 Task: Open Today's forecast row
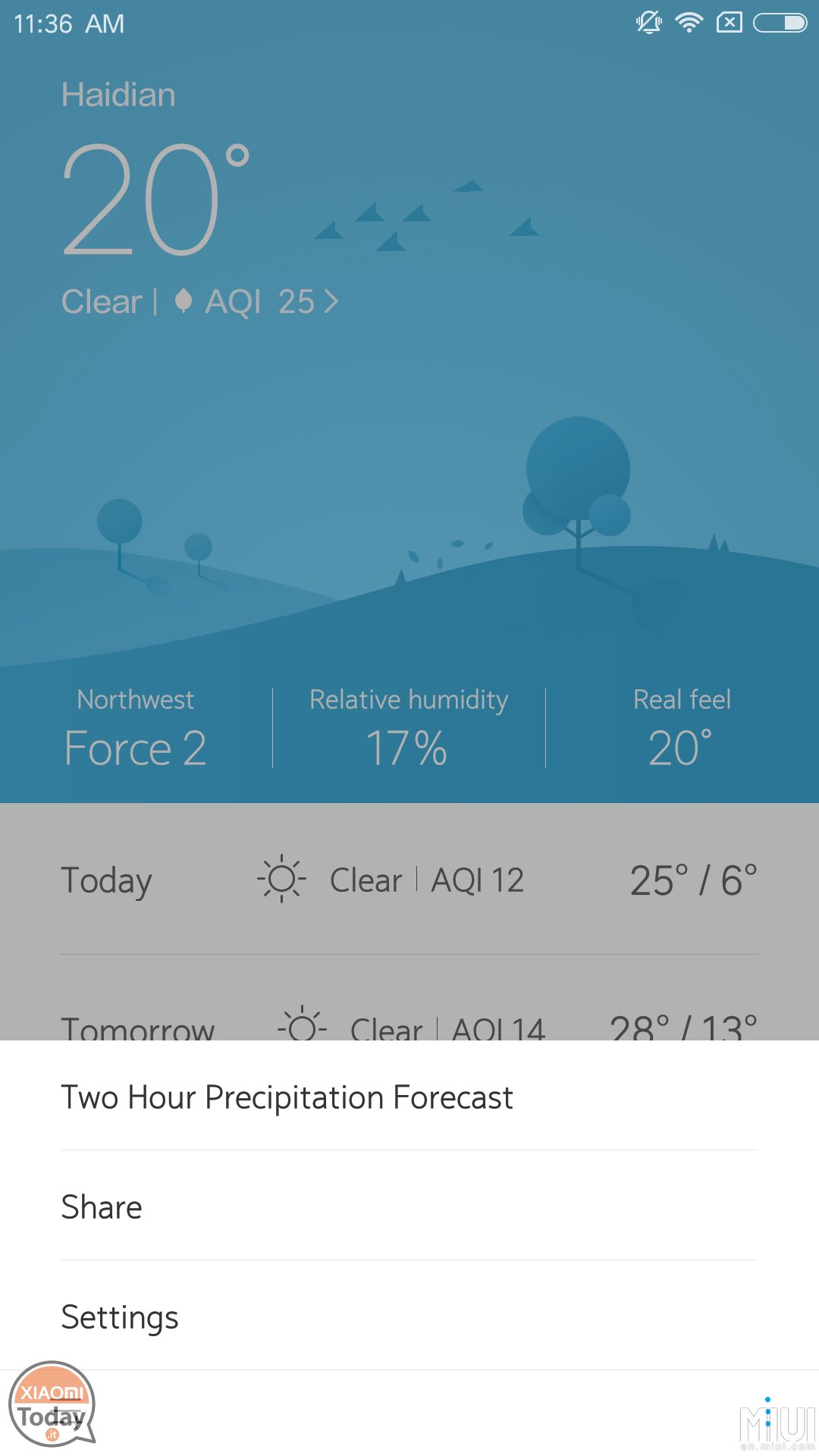click(x=409, y=880)
